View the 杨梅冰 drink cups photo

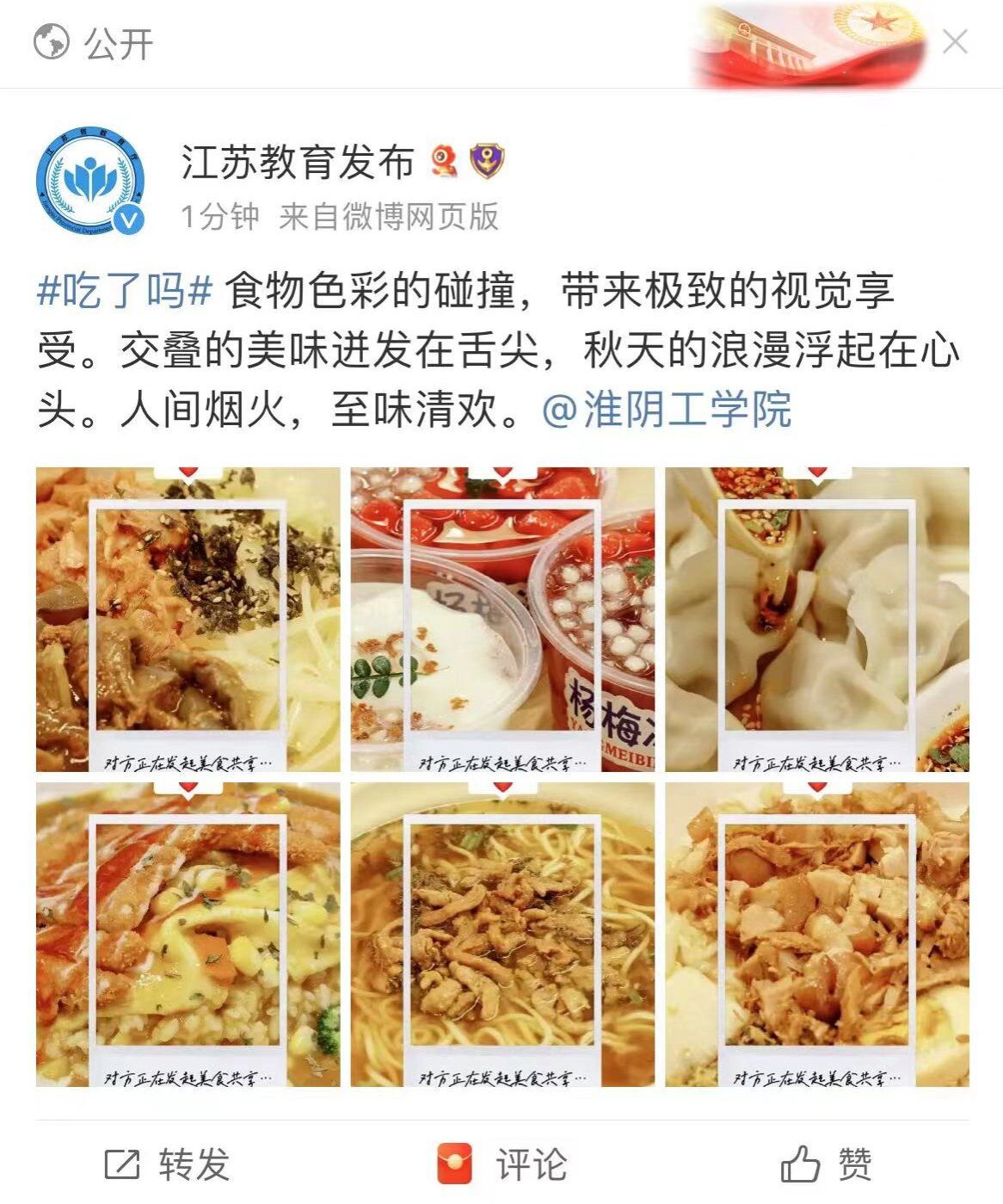[502, 619]
